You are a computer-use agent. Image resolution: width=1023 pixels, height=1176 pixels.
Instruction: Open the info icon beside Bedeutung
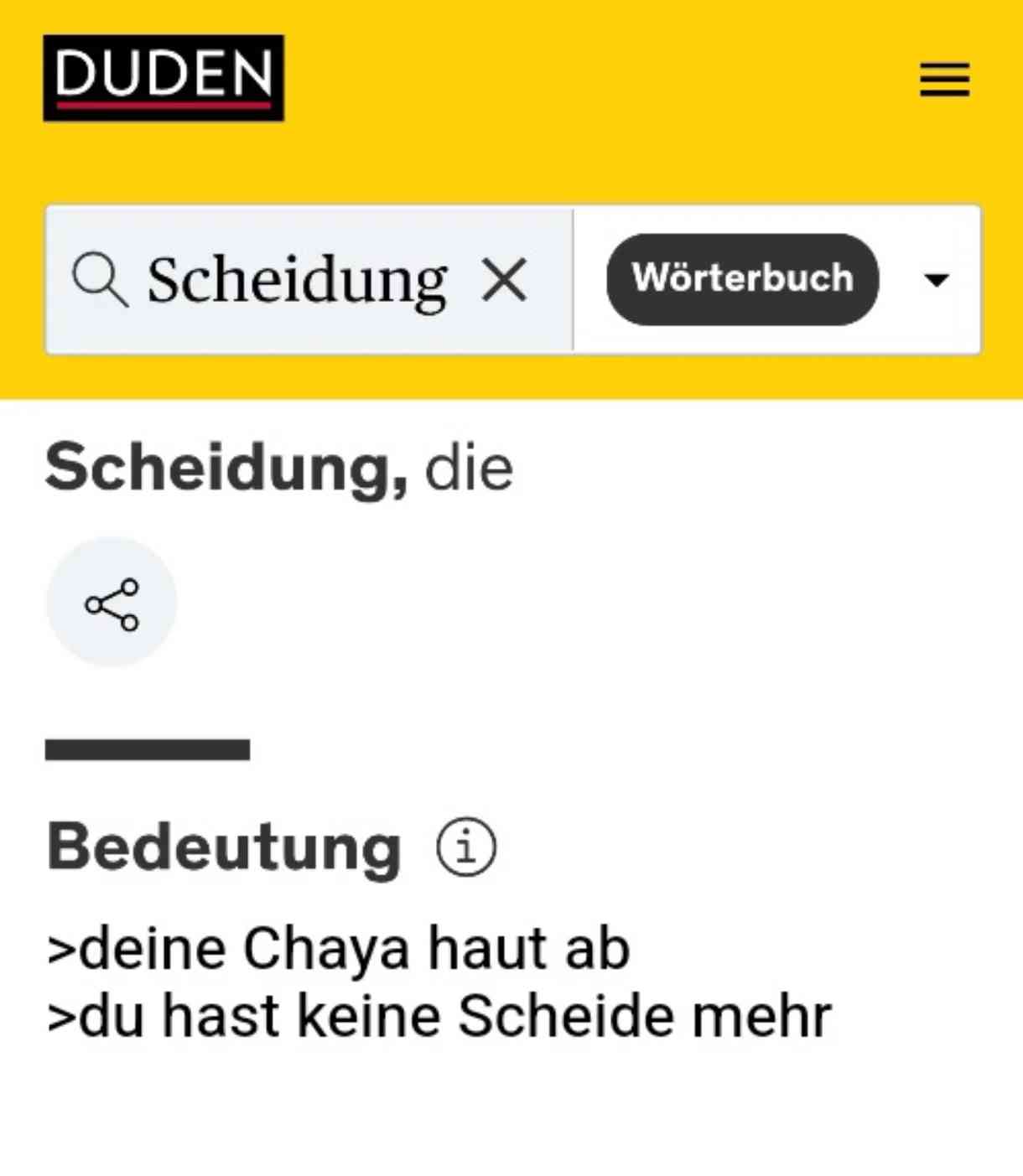pos(466,847)
